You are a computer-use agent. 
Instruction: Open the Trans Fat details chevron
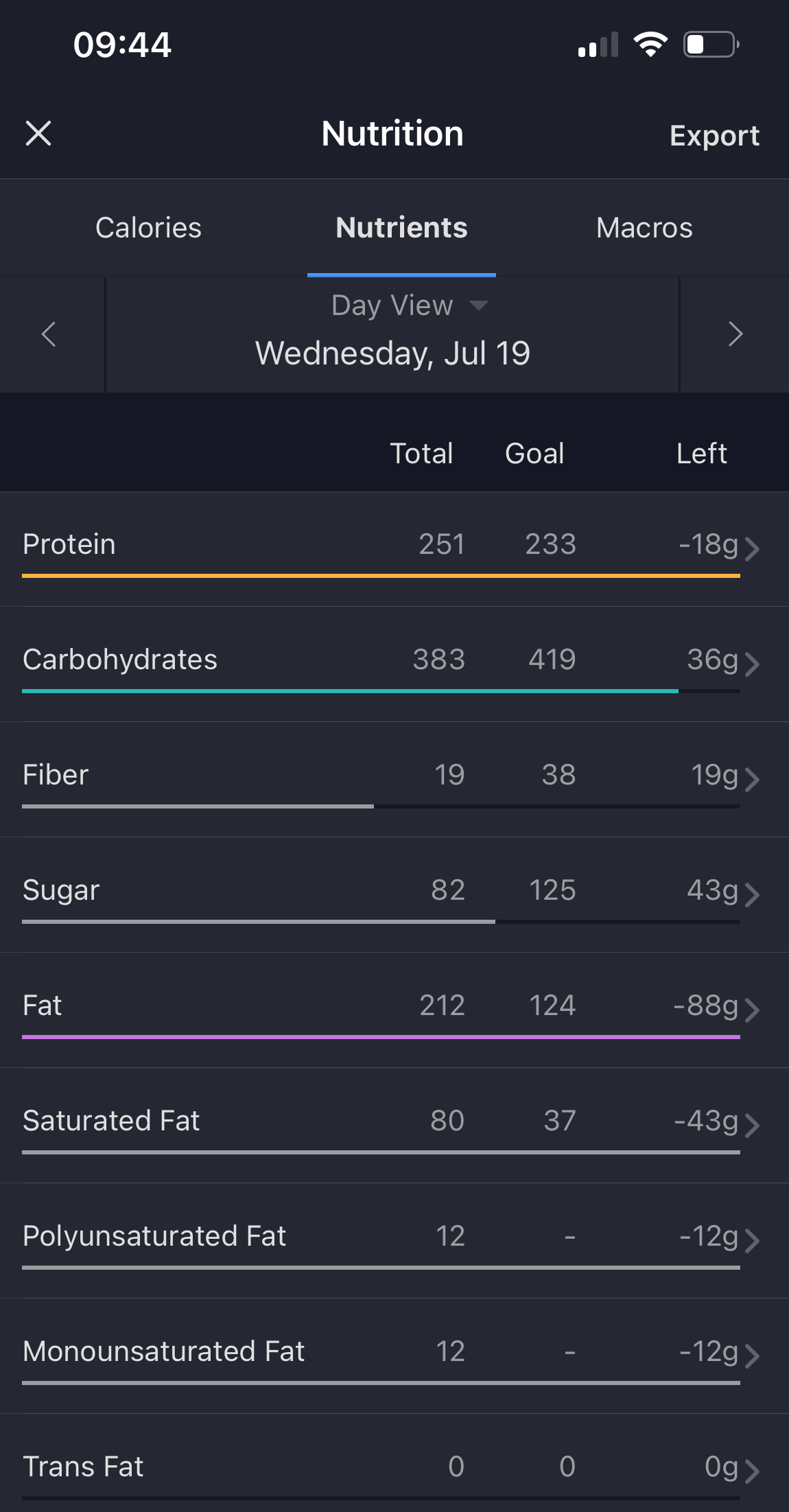[753, 1469]
